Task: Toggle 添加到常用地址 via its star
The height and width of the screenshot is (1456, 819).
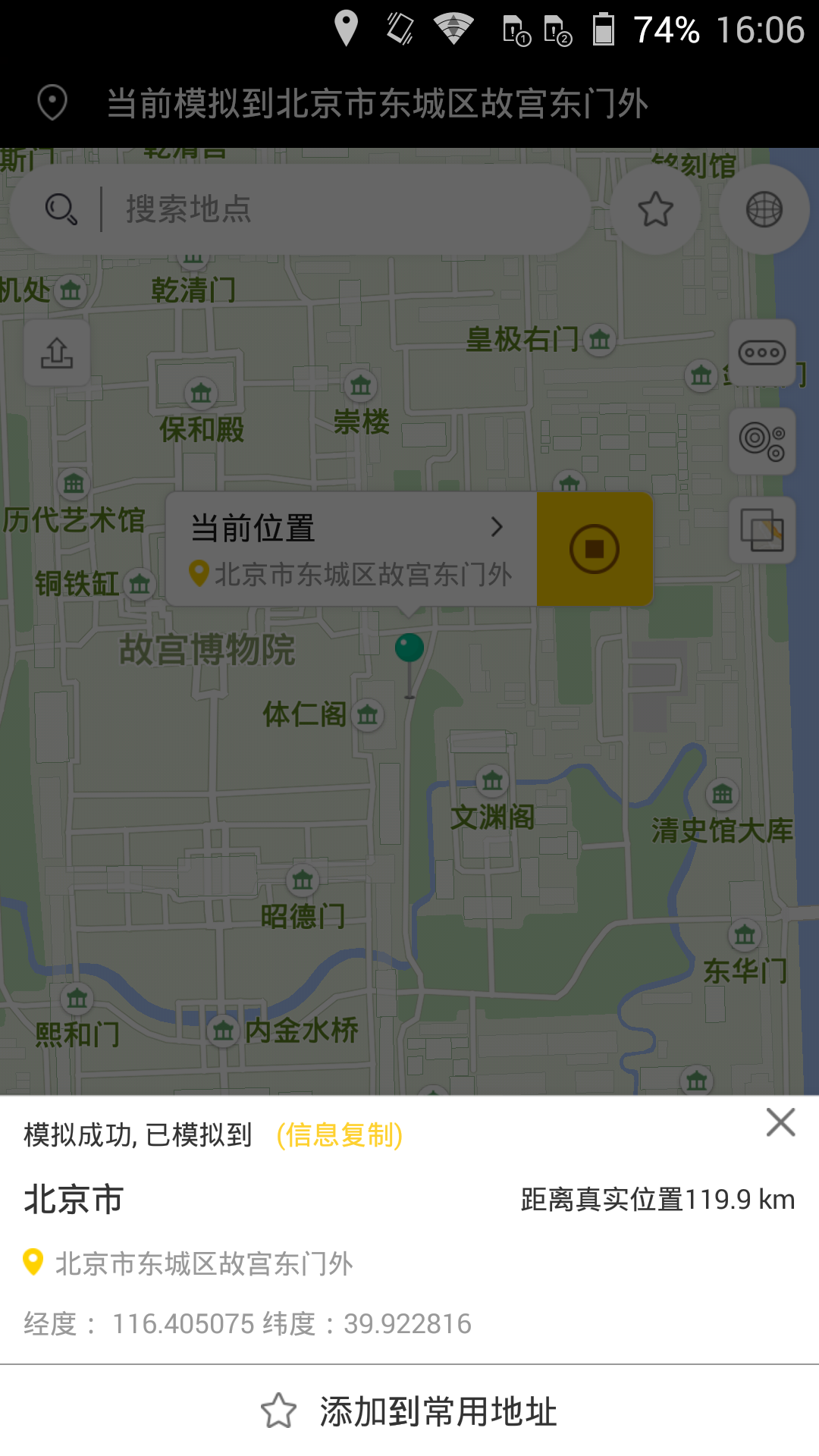Action: (x=281, y=1409)
